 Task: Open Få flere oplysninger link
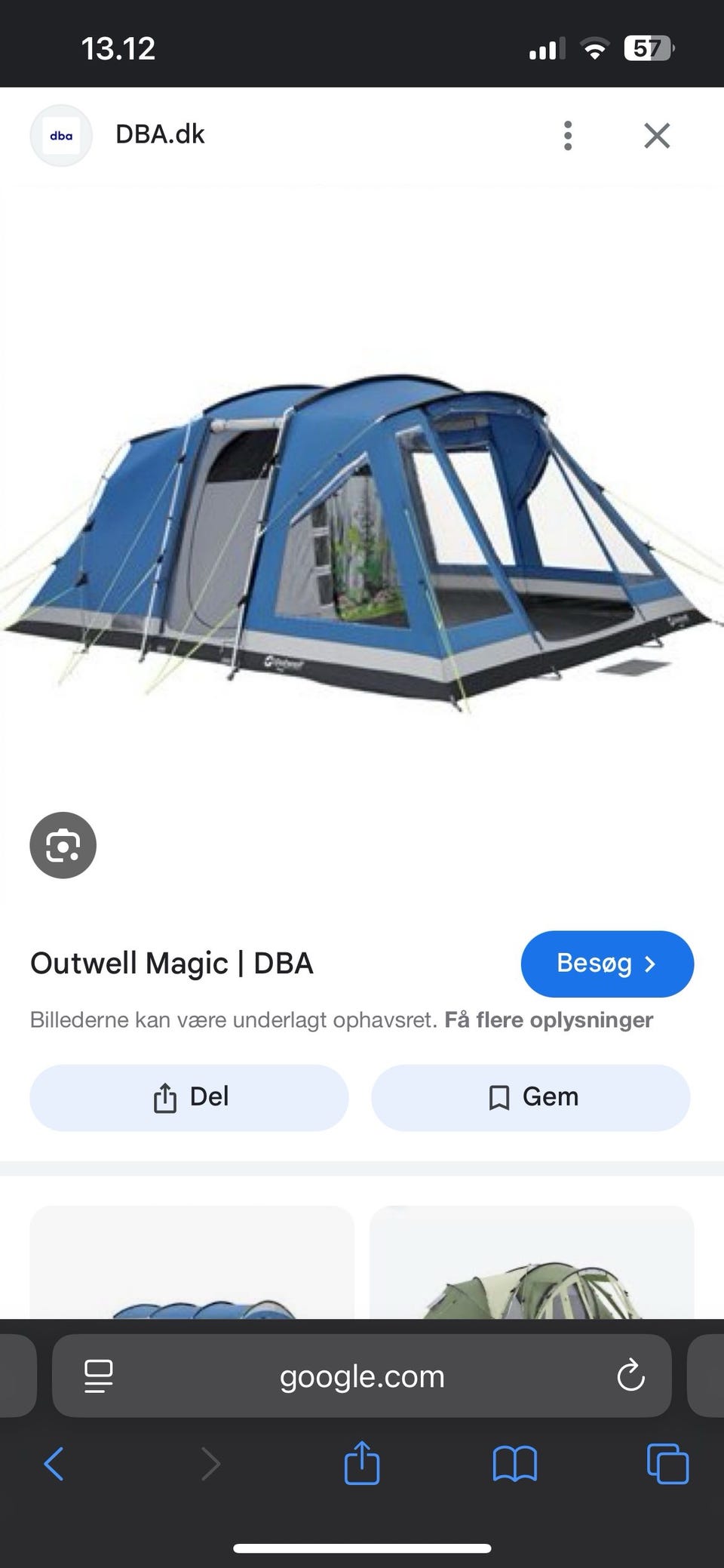pos(550,1019)
